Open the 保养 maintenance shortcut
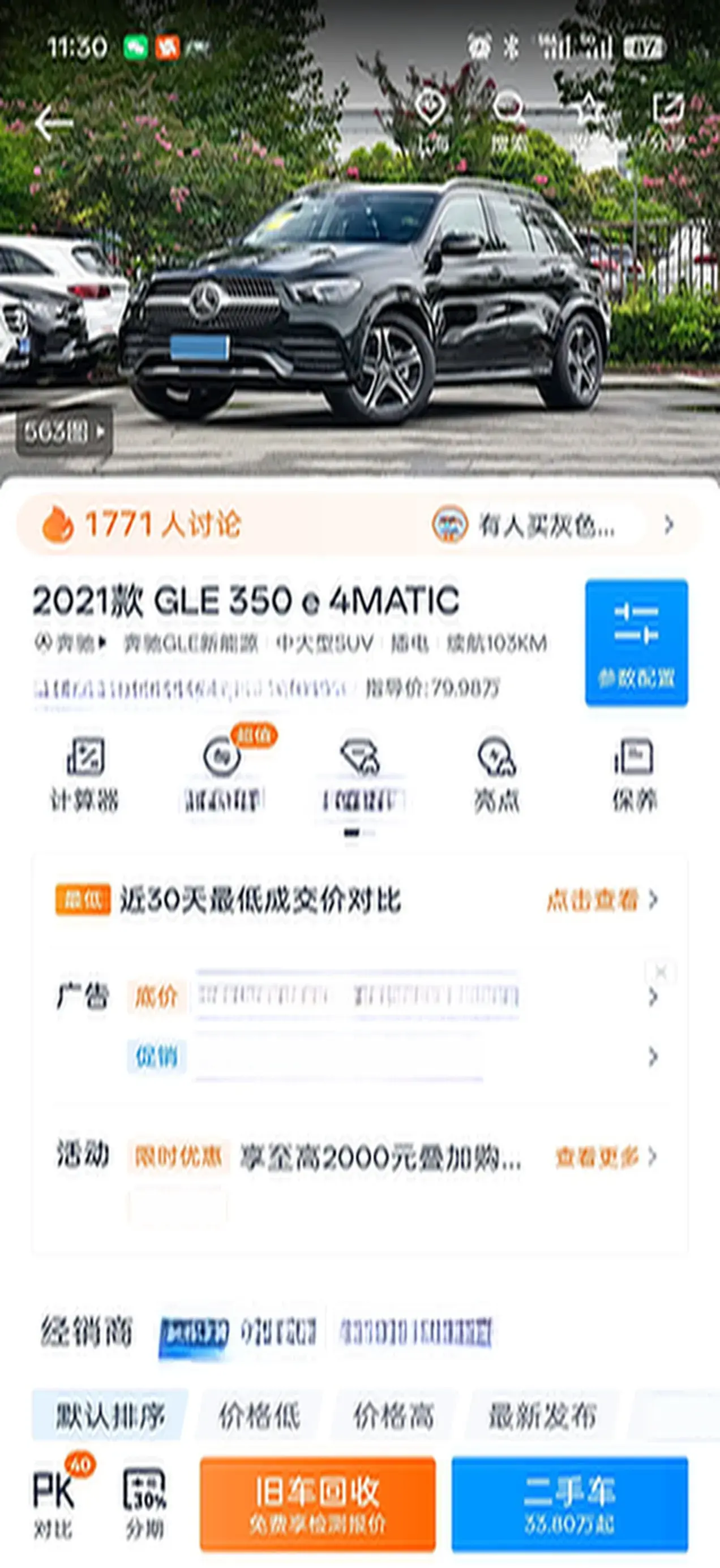This screenshot has width=720, height=1568. [x=634, y=774]
